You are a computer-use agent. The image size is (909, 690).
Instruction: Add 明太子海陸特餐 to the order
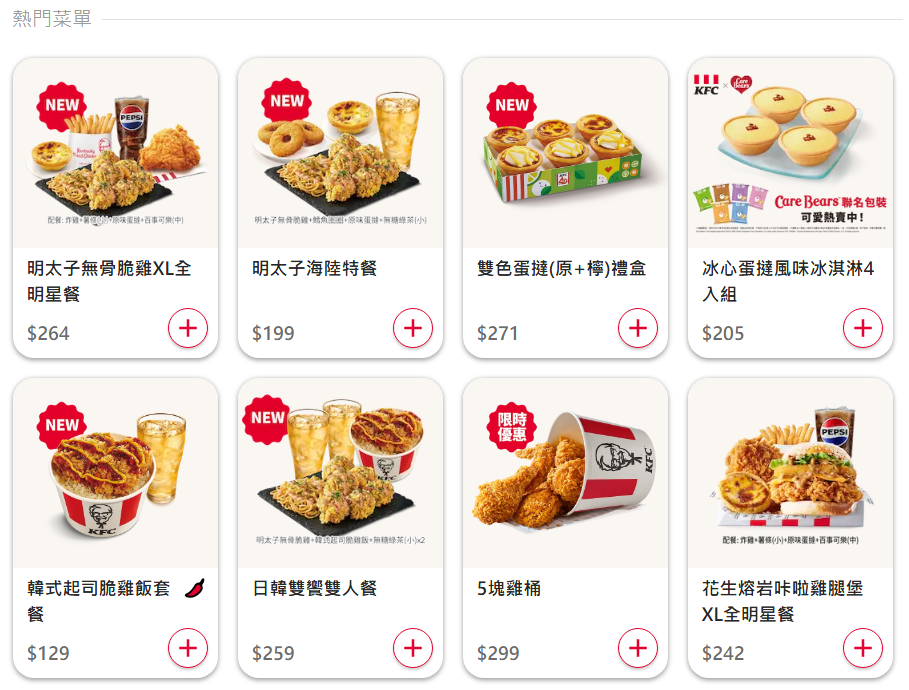pos(413,328)
